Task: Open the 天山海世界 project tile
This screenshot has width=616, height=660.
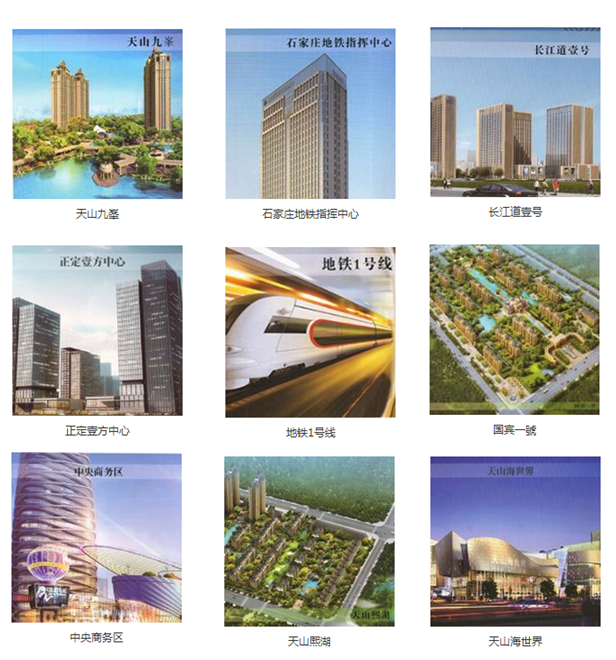Action: [515, 541]
